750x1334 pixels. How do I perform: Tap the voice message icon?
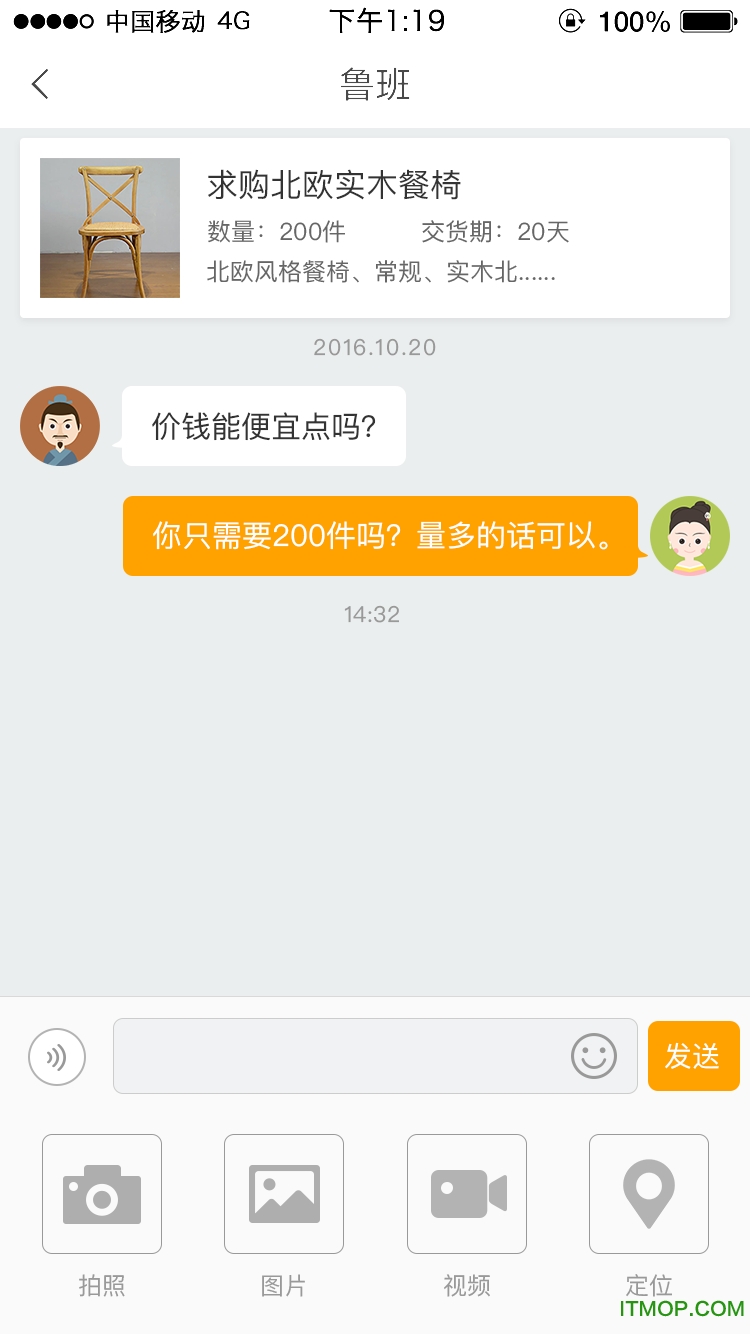pyautogui.click(x=57, y=1056)
